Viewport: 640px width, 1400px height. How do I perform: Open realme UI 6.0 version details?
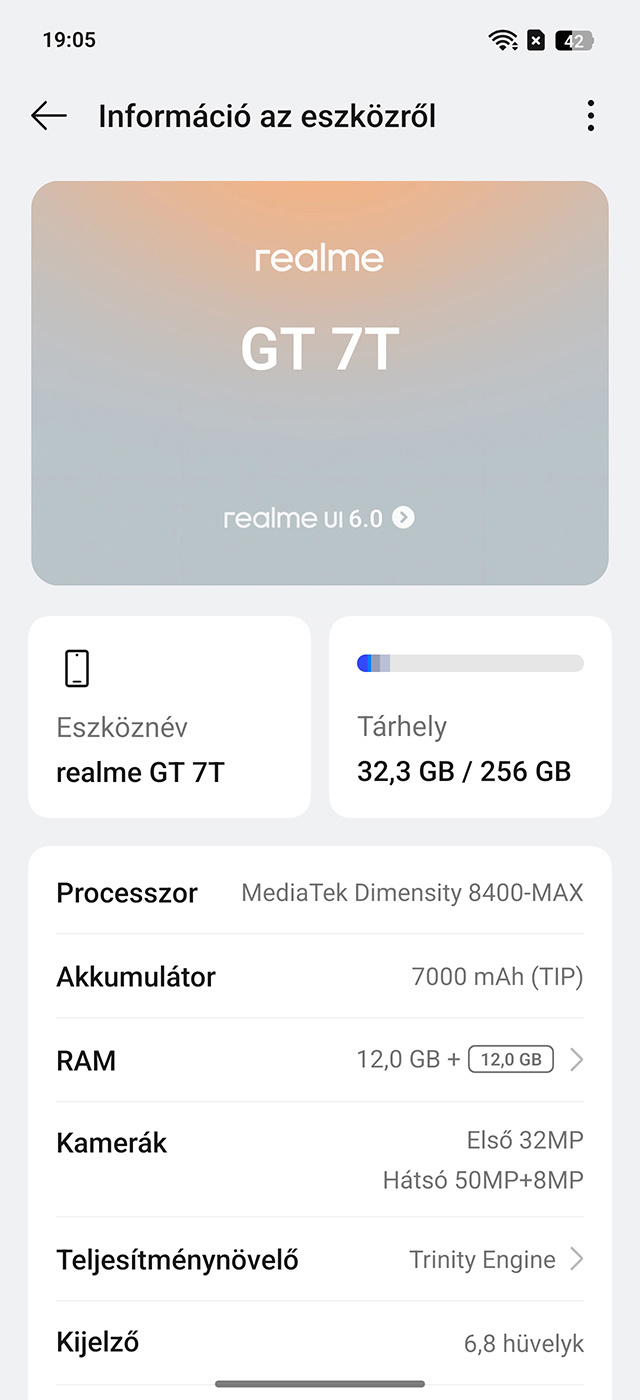pyautogui.click(x=319, y=518)
